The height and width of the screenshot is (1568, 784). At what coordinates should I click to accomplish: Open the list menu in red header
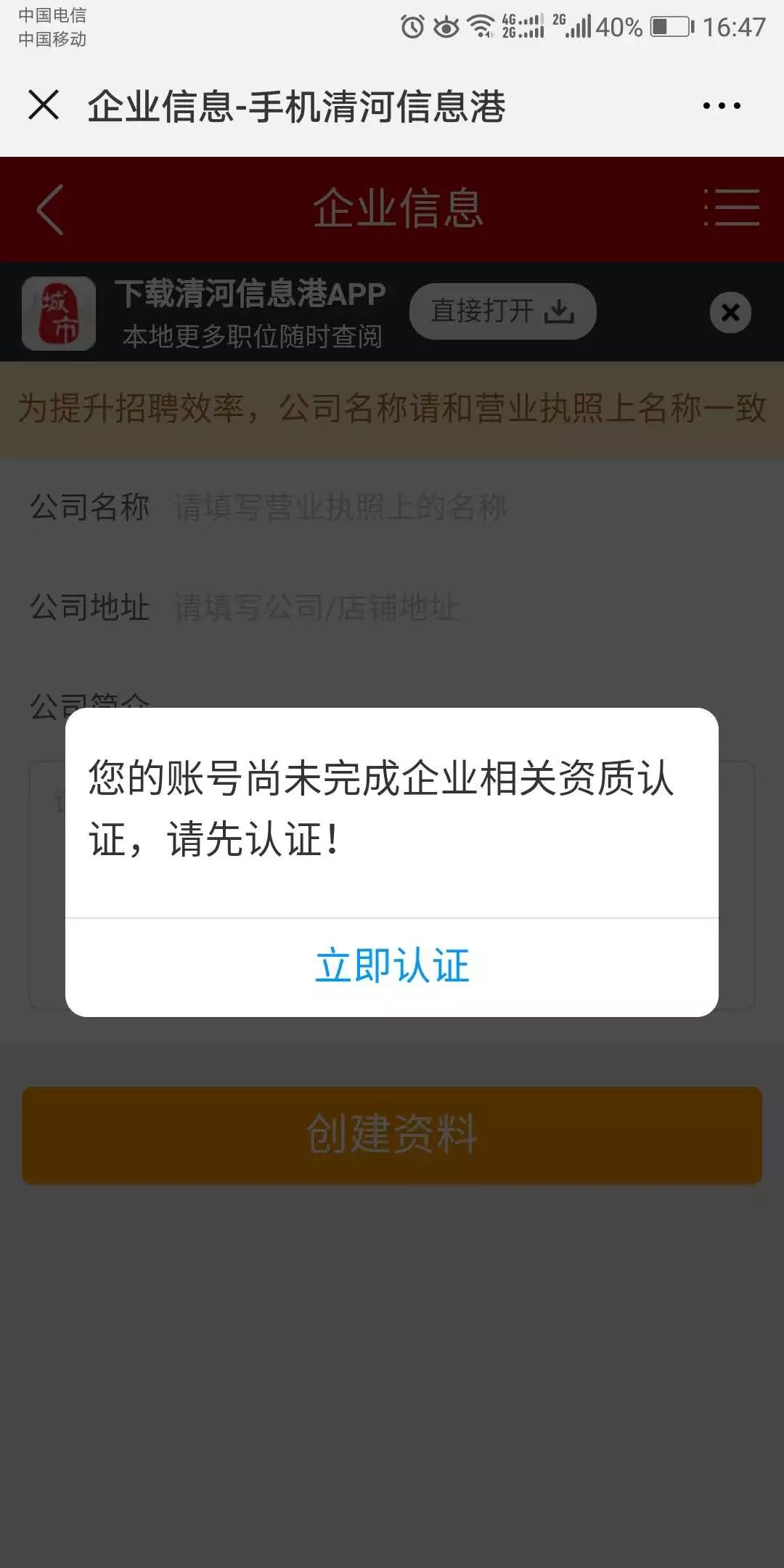coord(731,208)
